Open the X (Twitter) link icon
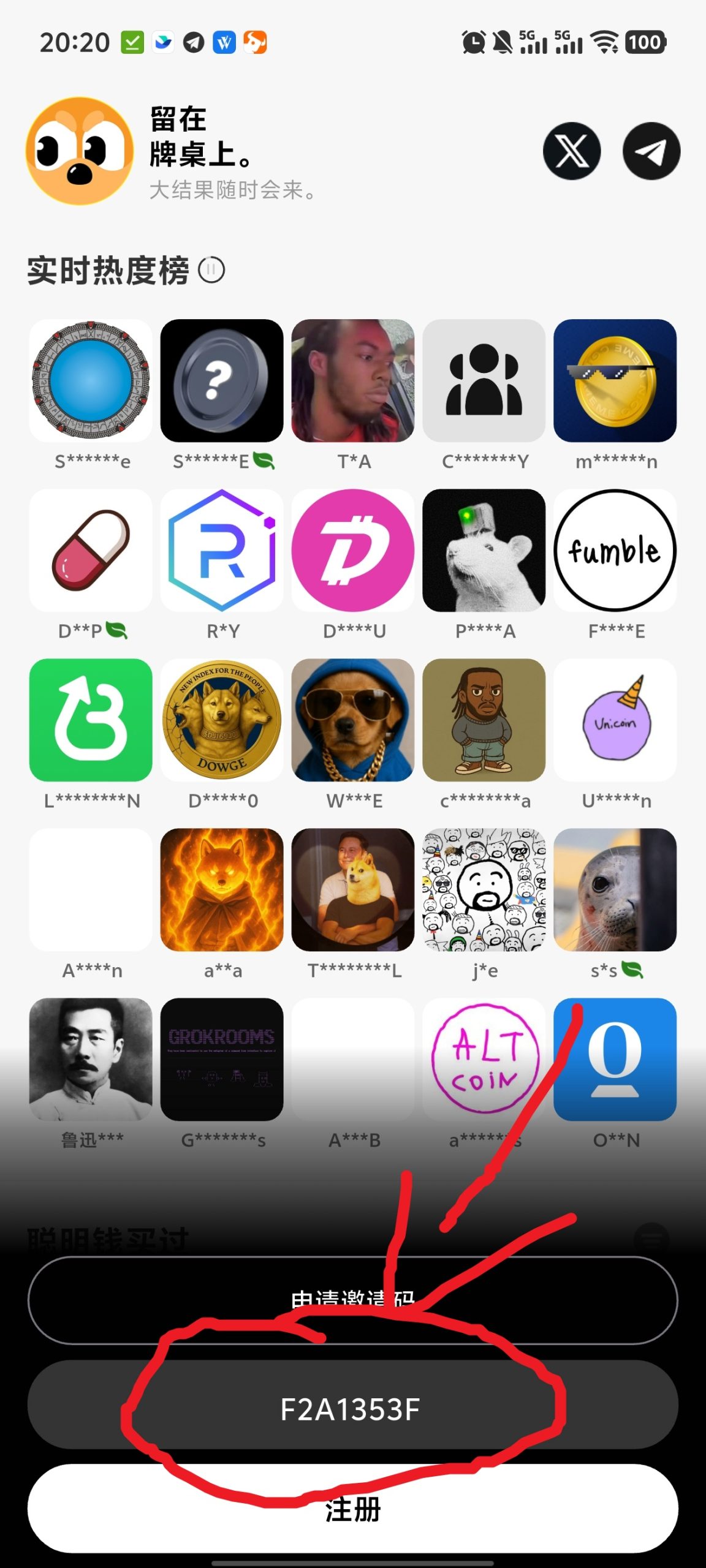The height and width of the screenshot is (1568, 706). (571, 151)
